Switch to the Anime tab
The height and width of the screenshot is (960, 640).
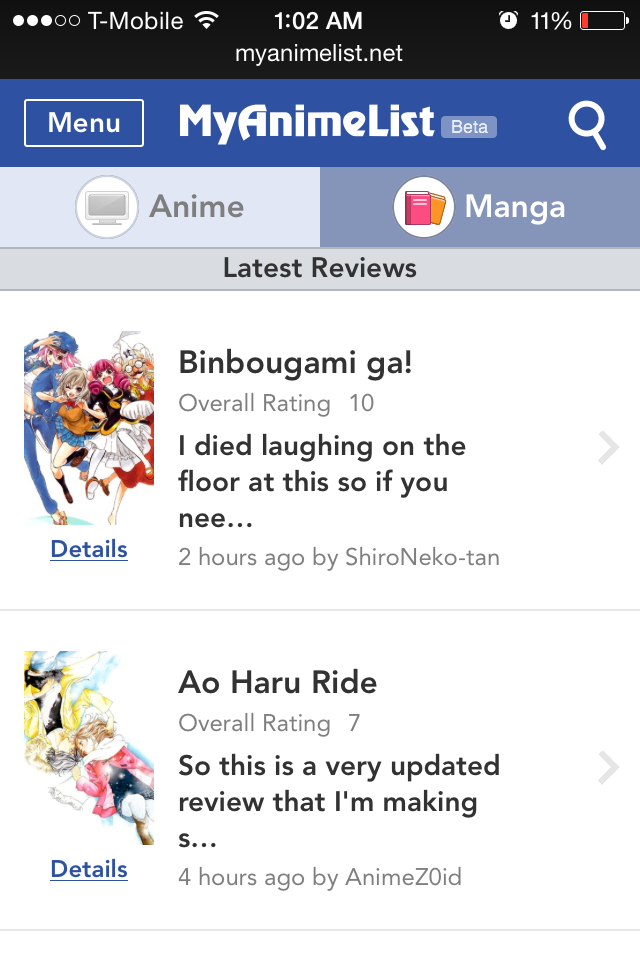point(160,207)
